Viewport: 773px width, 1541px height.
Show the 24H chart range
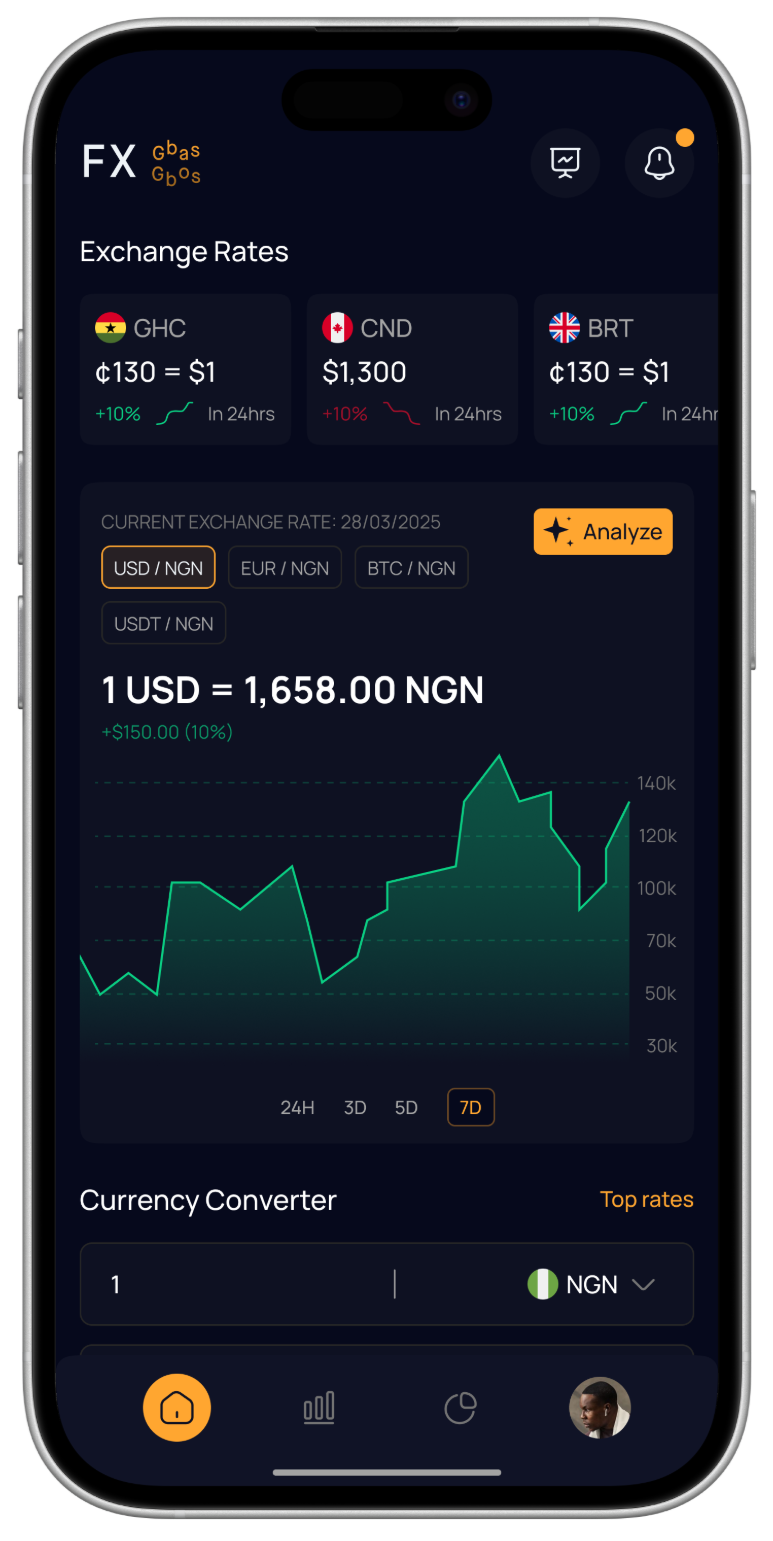(297, 1108)
